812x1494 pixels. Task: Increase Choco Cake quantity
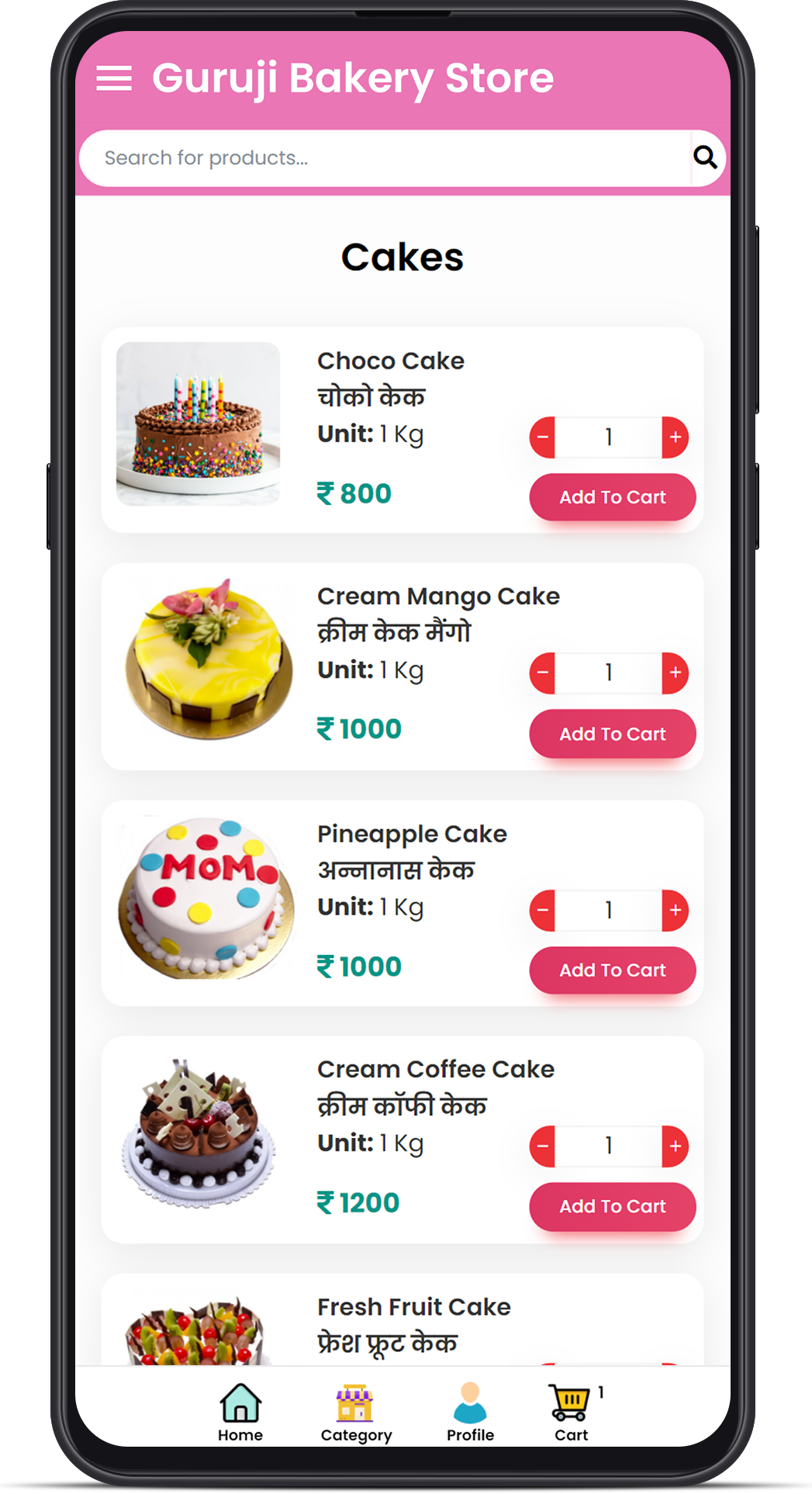coord(676,437)
